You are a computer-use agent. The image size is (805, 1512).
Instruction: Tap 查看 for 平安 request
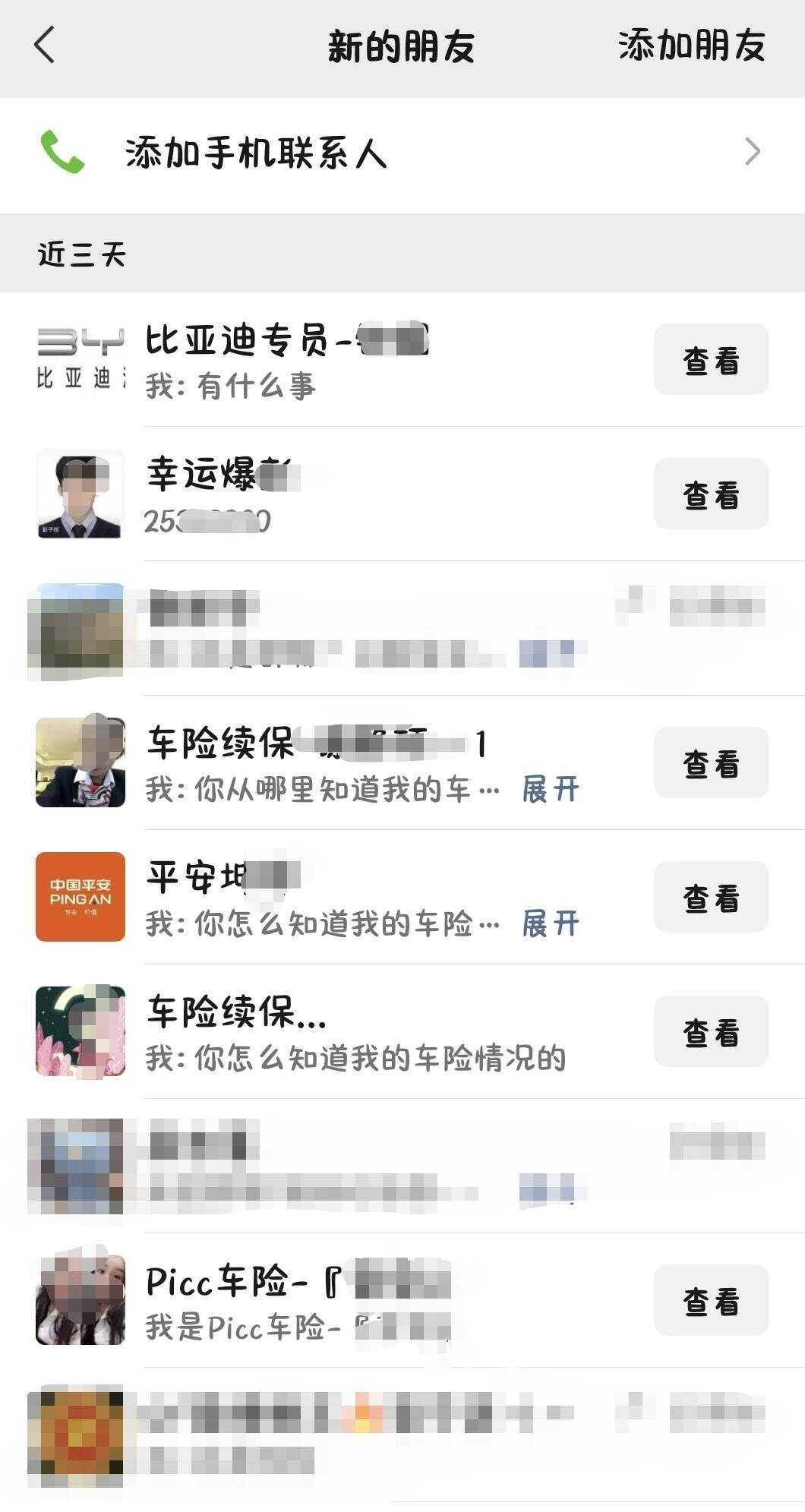pos(710,898)
